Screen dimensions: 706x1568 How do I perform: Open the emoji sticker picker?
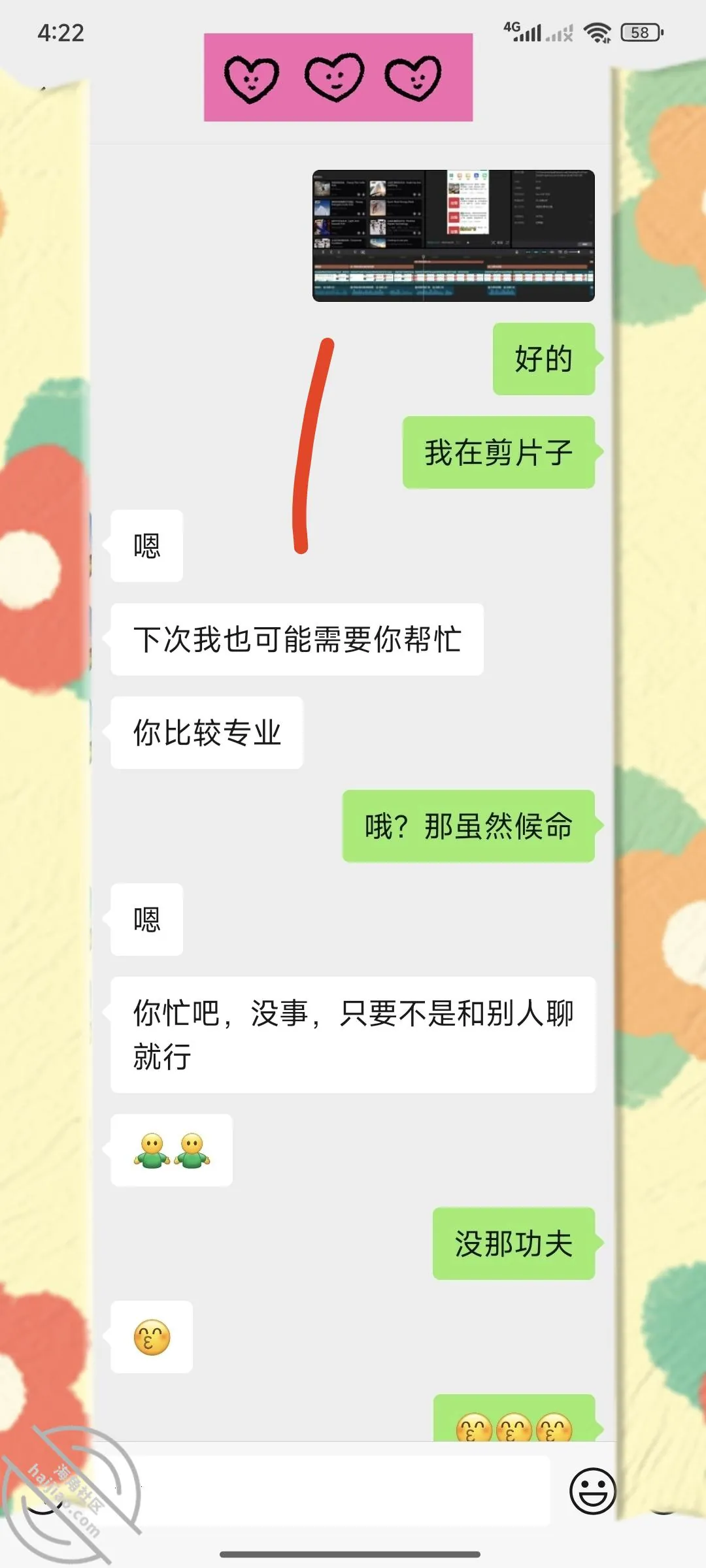coord(593,1491)
